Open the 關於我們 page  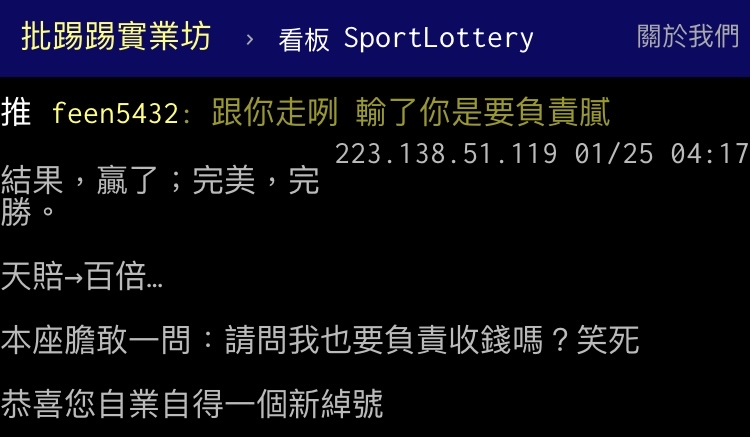(x=688, y=38)
